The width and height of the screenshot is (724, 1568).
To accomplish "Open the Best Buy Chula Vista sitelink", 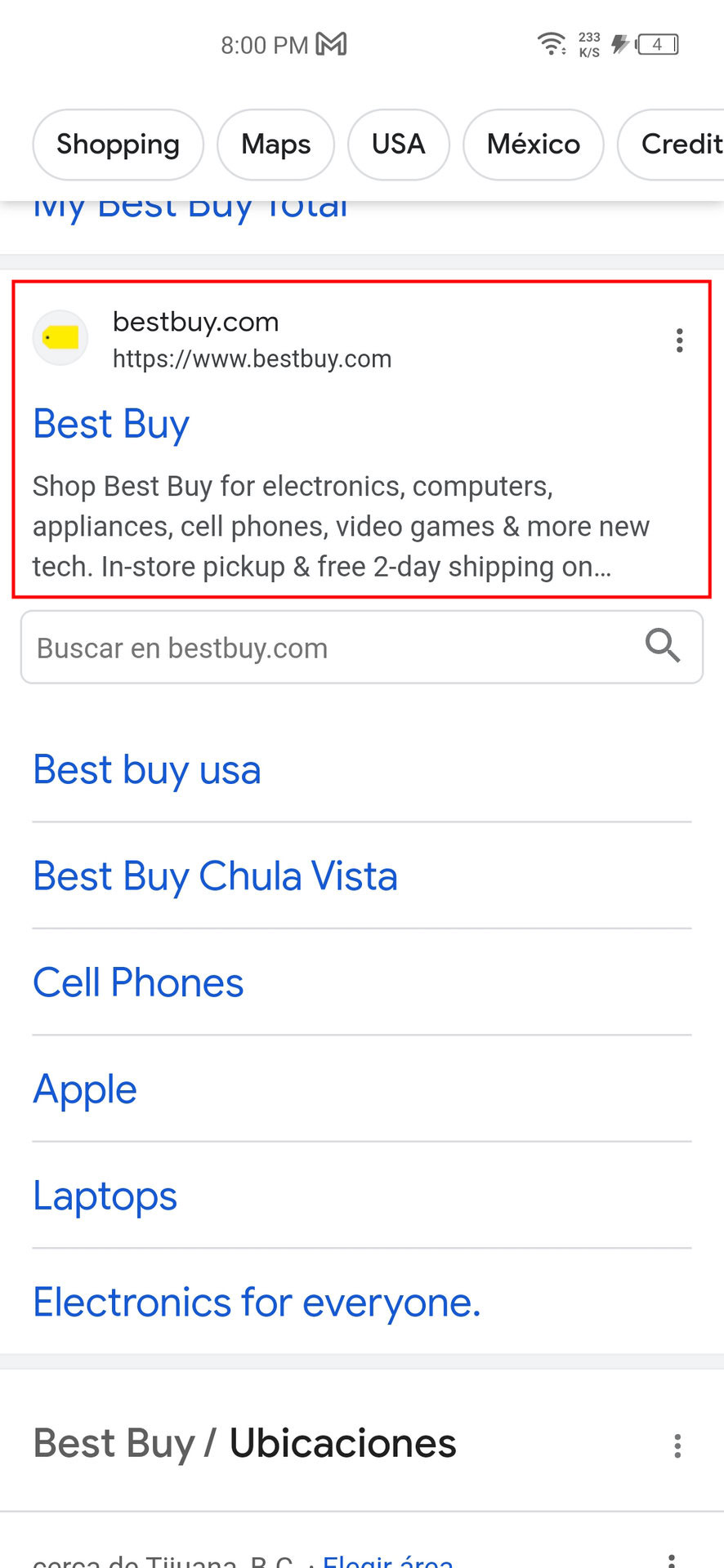I will click(216, 876).
